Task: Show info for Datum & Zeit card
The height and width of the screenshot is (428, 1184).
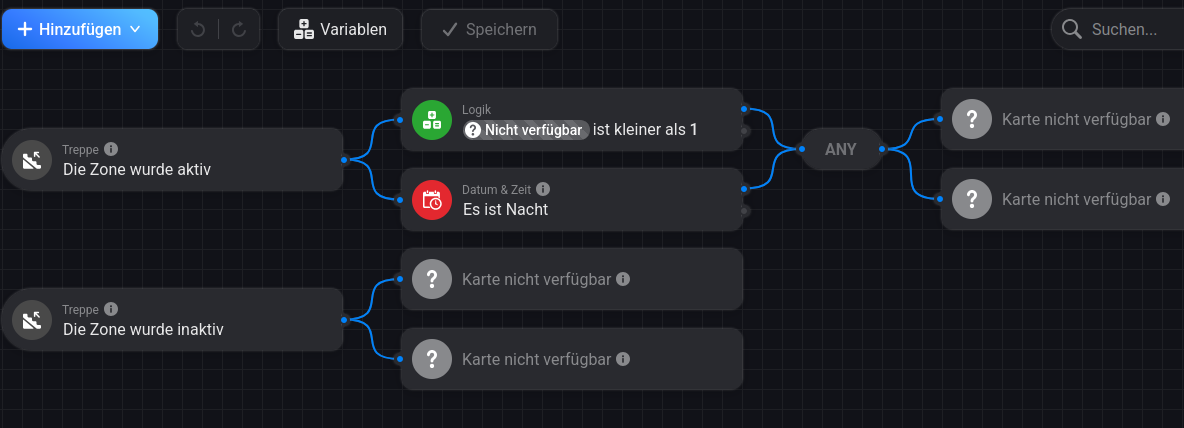Action: [x=543, y=188]
